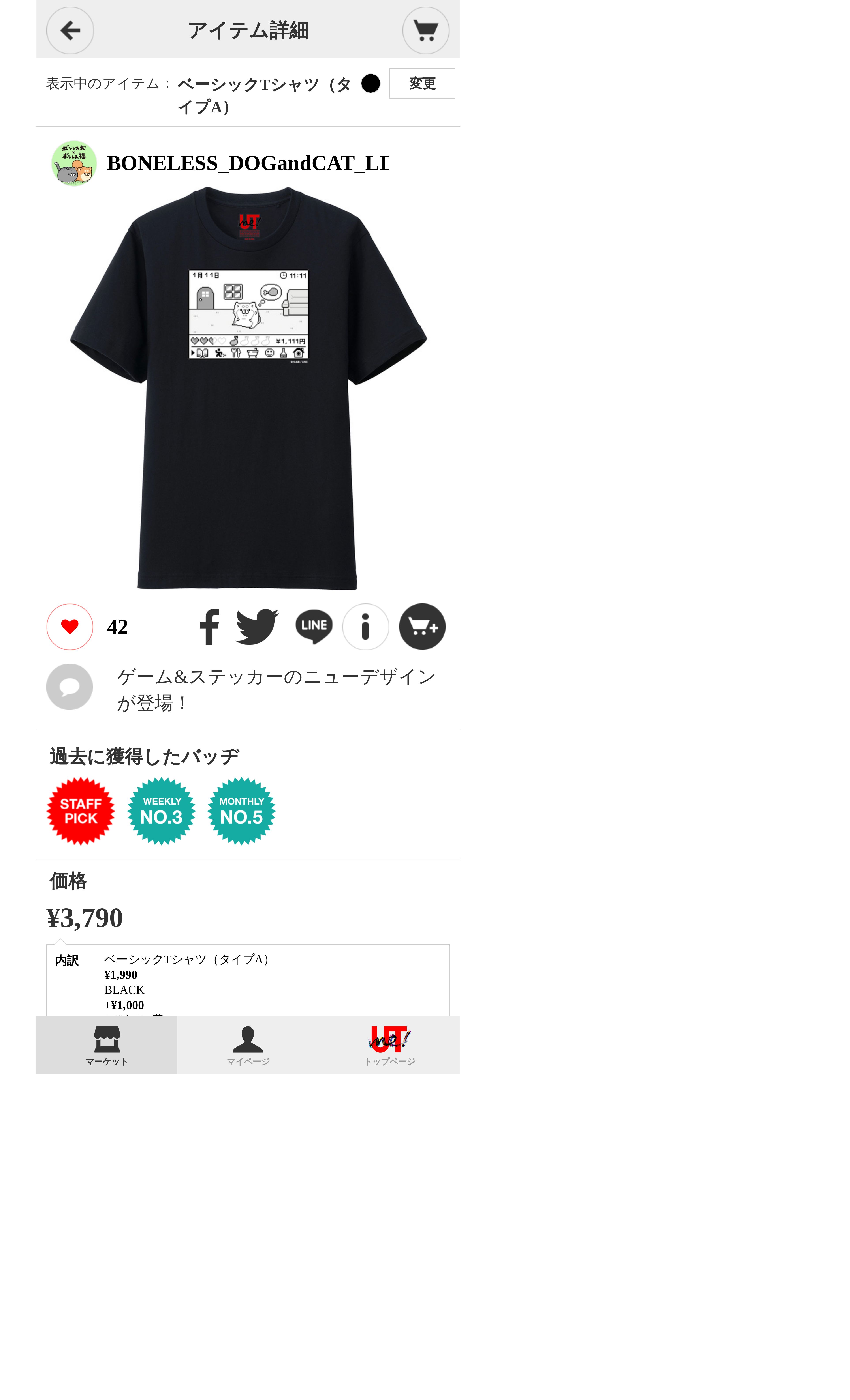Go to the トップページ tab
Viewport: 850px width, 1400px height.
pyautogui.click(x=389, y=1045)
